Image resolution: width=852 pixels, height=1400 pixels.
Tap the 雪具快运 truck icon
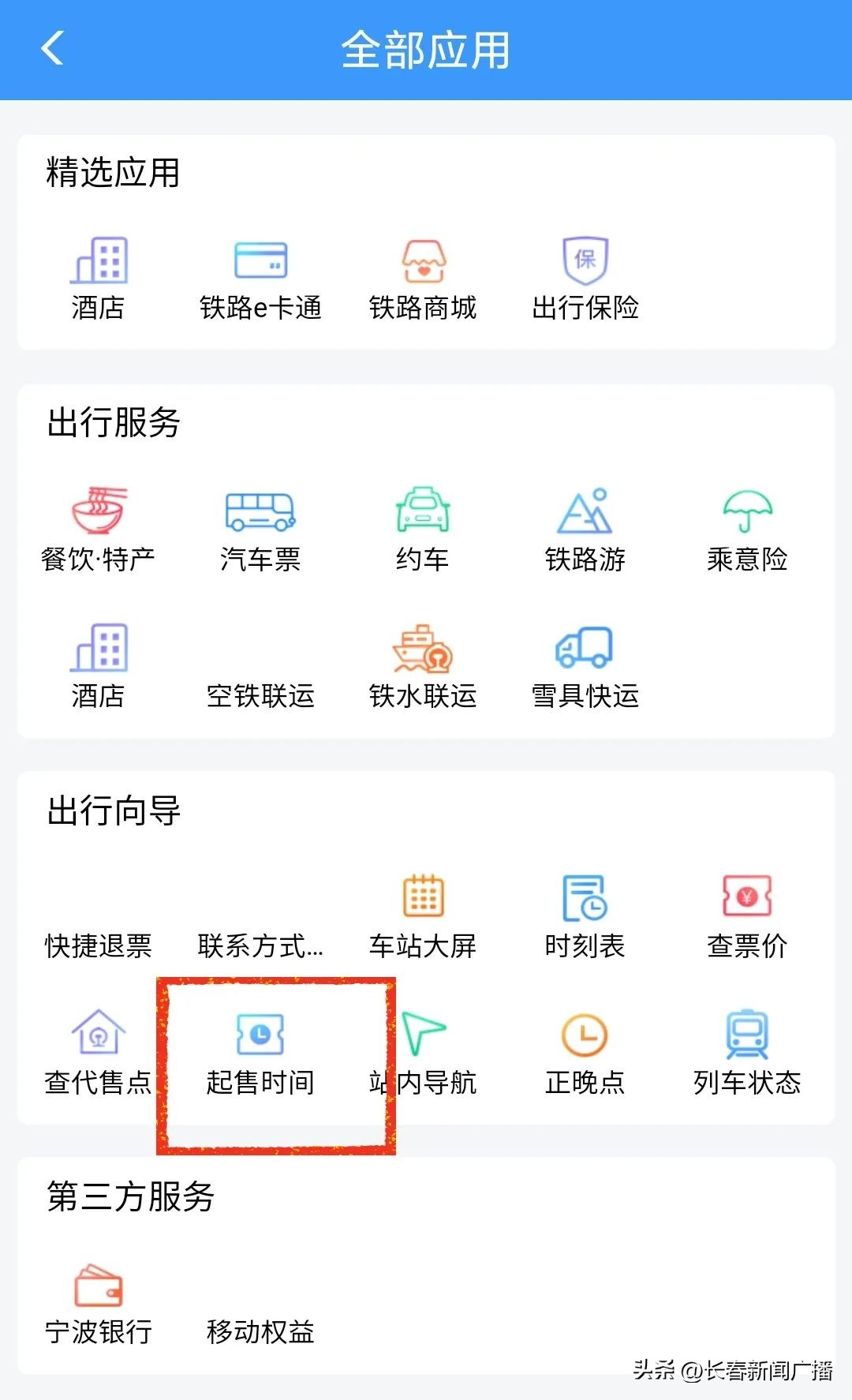[584, 649]
